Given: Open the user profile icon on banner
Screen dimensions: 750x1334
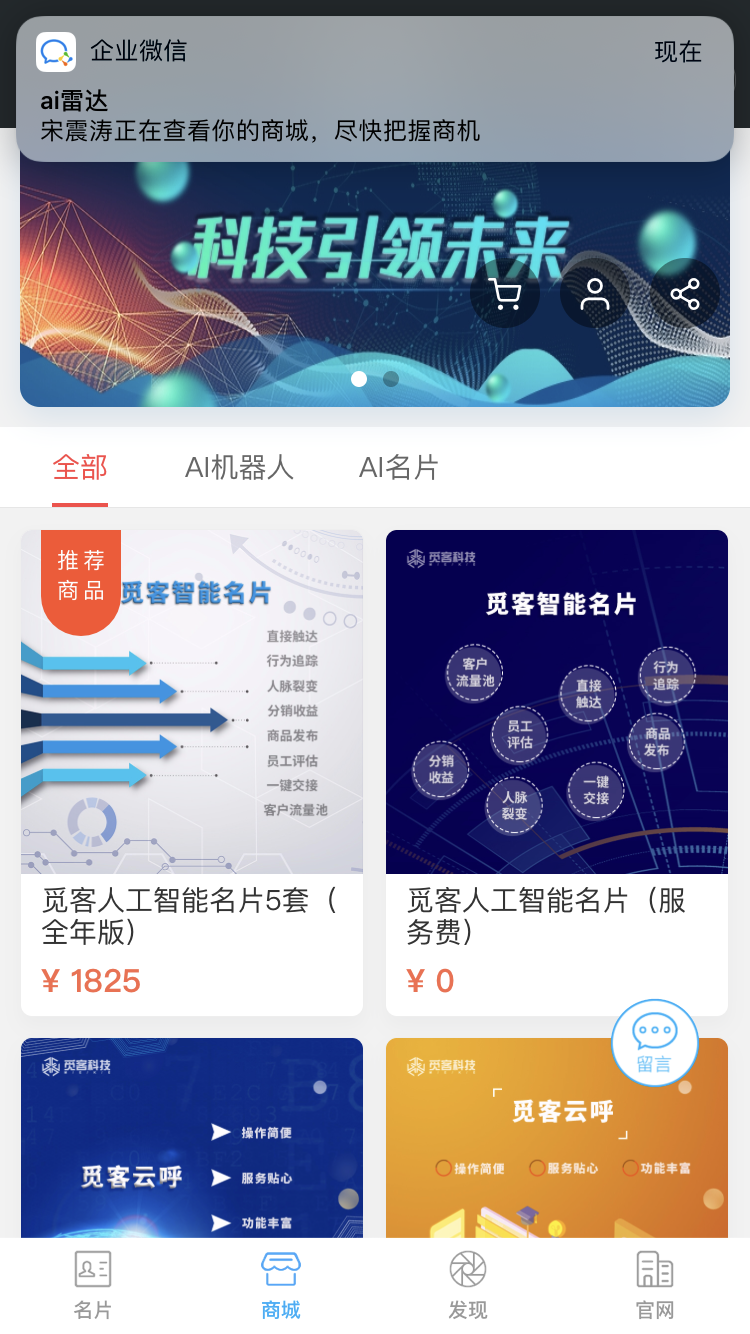Looking at the screenshot, I should (595, 294).
